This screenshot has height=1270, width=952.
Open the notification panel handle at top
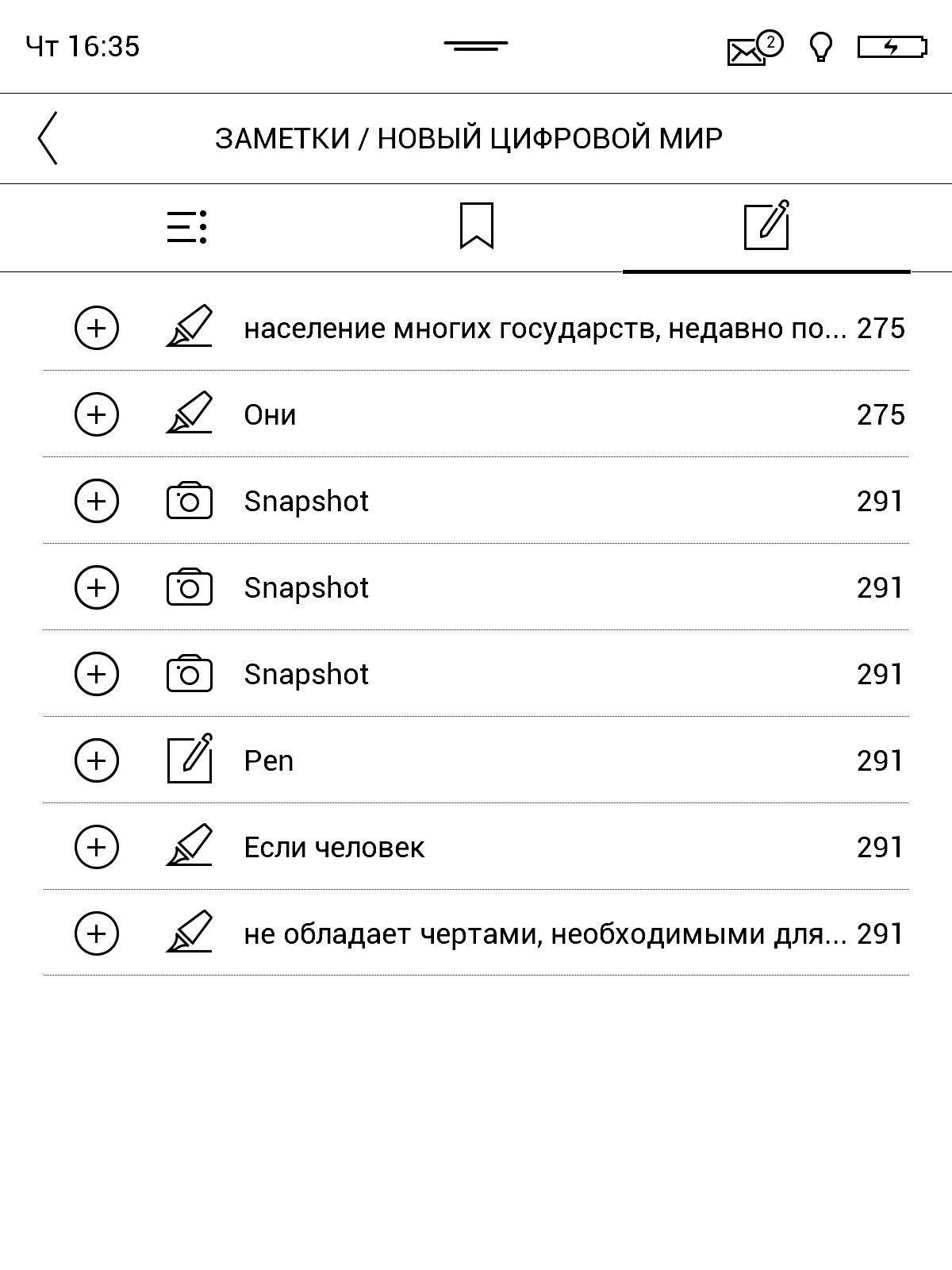476,45
